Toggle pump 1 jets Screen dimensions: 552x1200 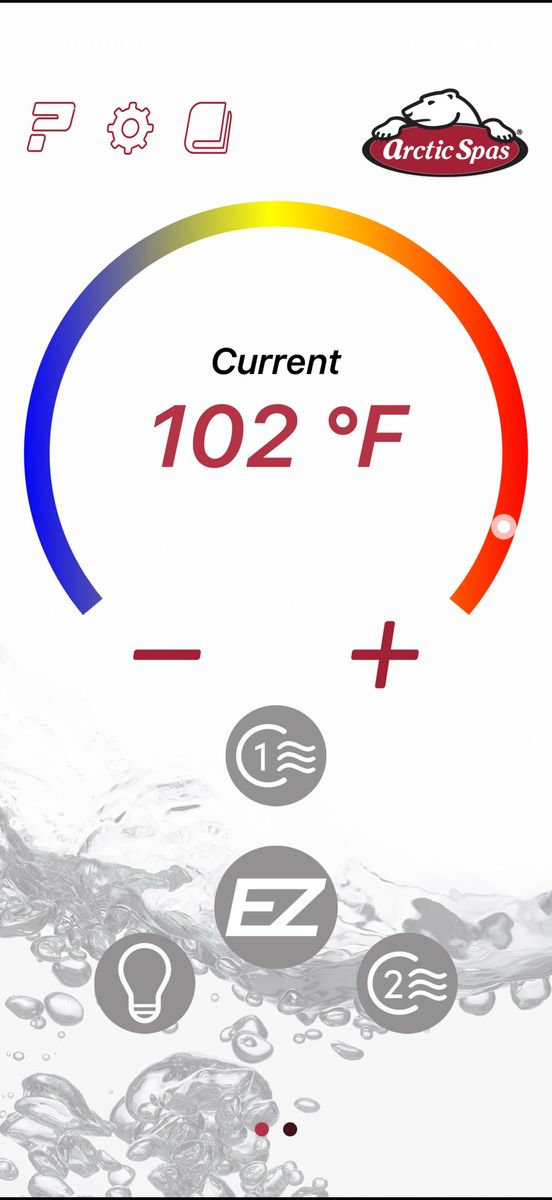coord(276,756)
